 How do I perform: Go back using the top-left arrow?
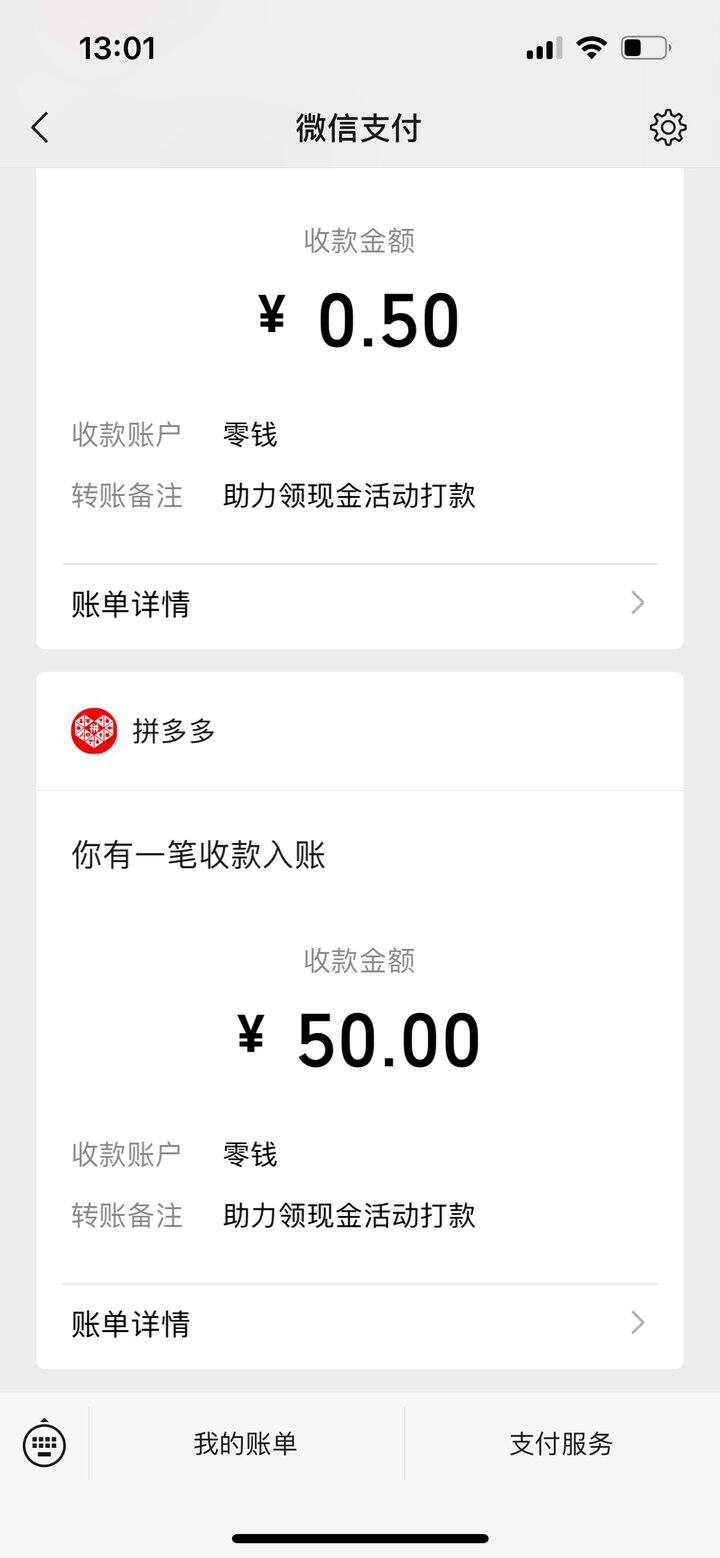pos(40,128)
